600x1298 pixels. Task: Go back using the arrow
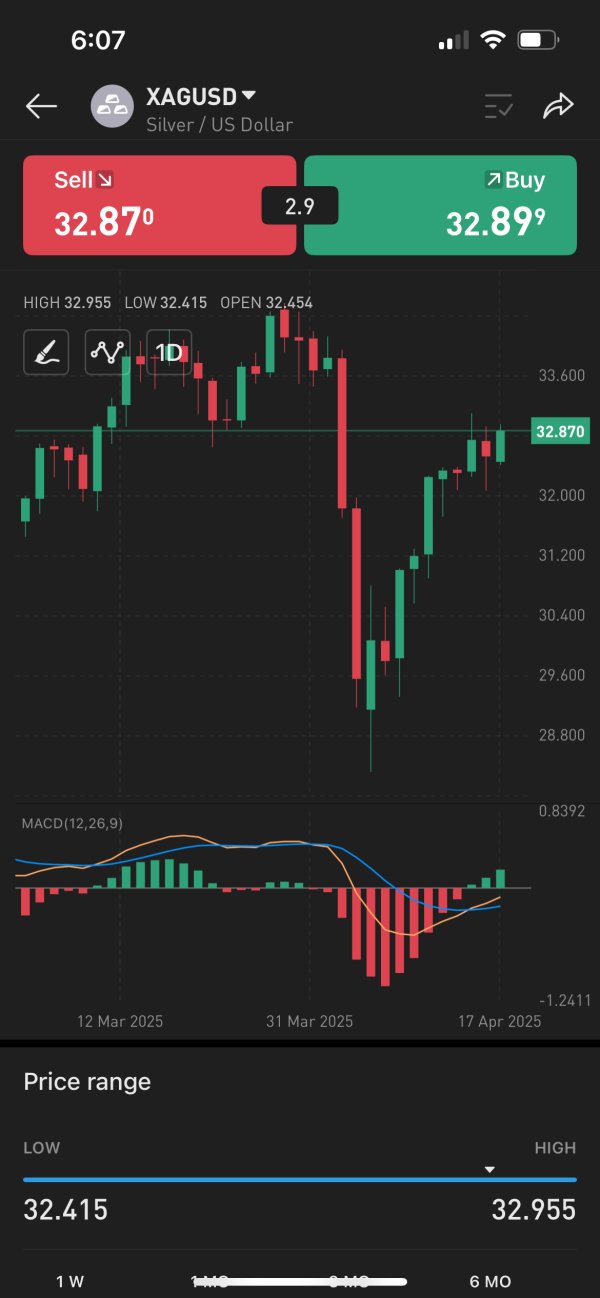41,107
